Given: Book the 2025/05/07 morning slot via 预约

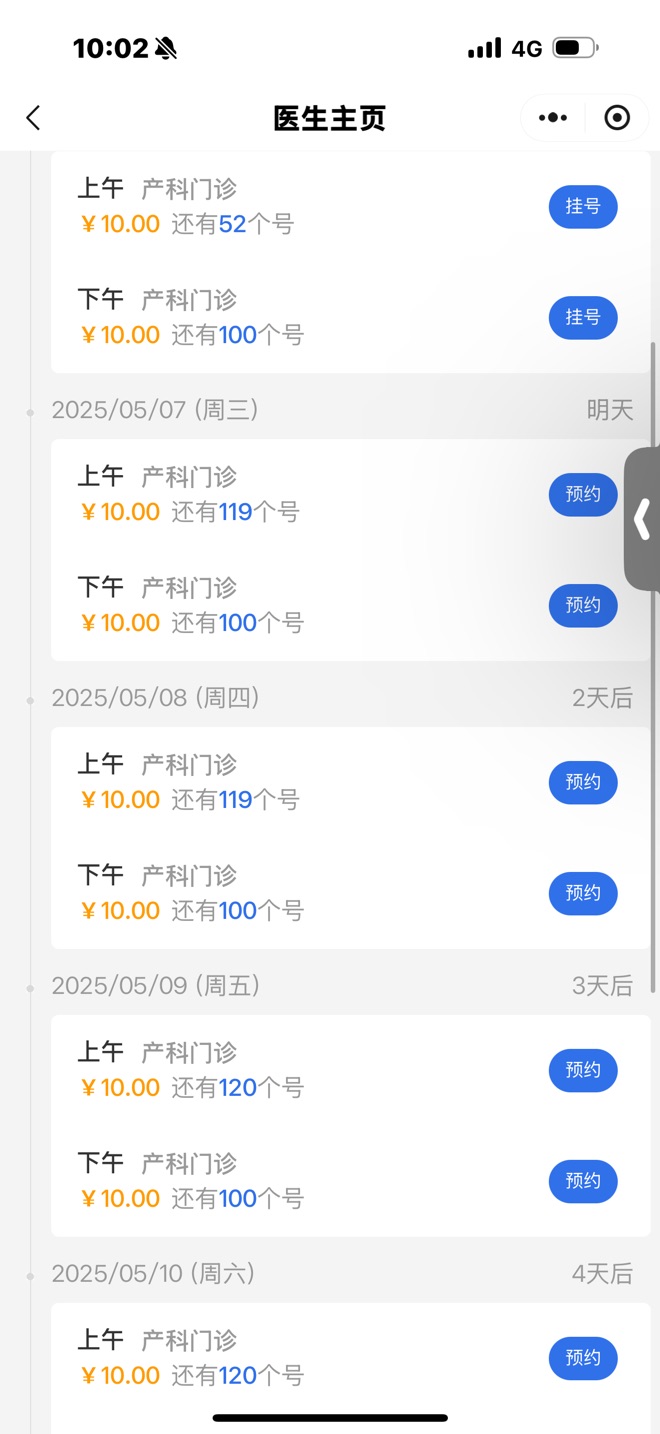Looking at the screenshot, I should click(583, 494).
